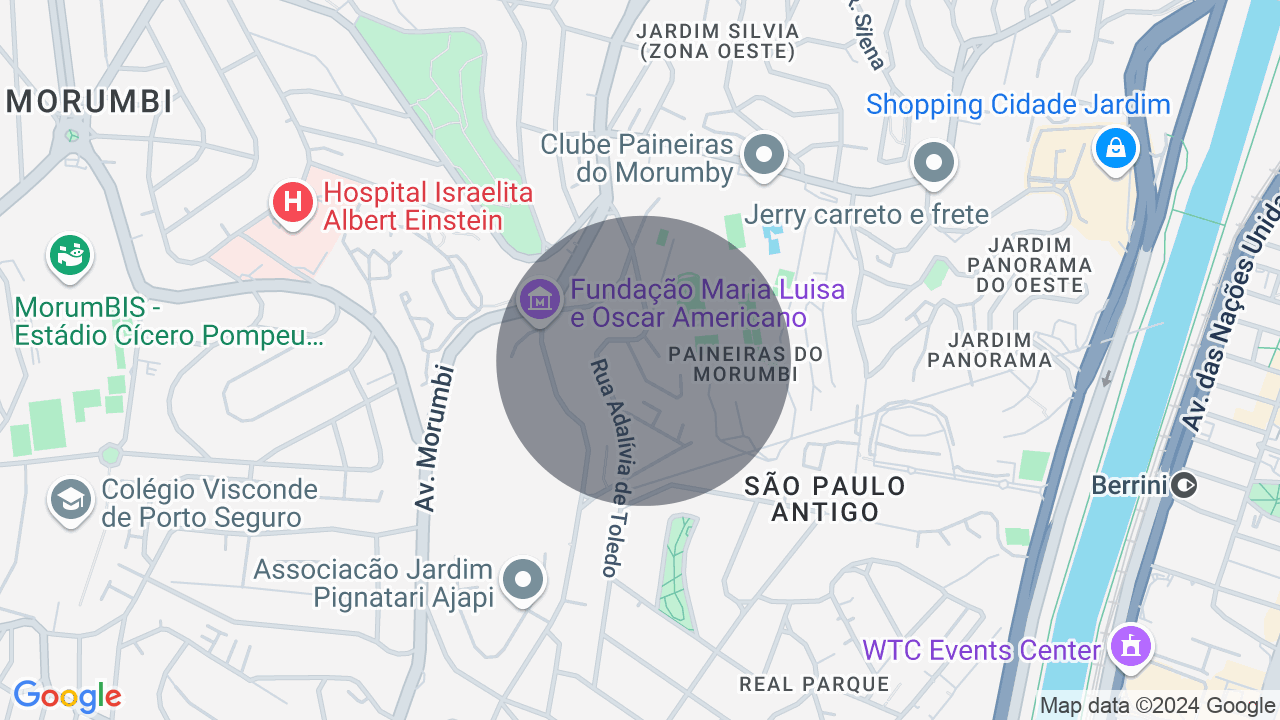Select the Shopping Cidade Jardim pin
This screenshot has height=720, width=1280.
pos(1115,150)
